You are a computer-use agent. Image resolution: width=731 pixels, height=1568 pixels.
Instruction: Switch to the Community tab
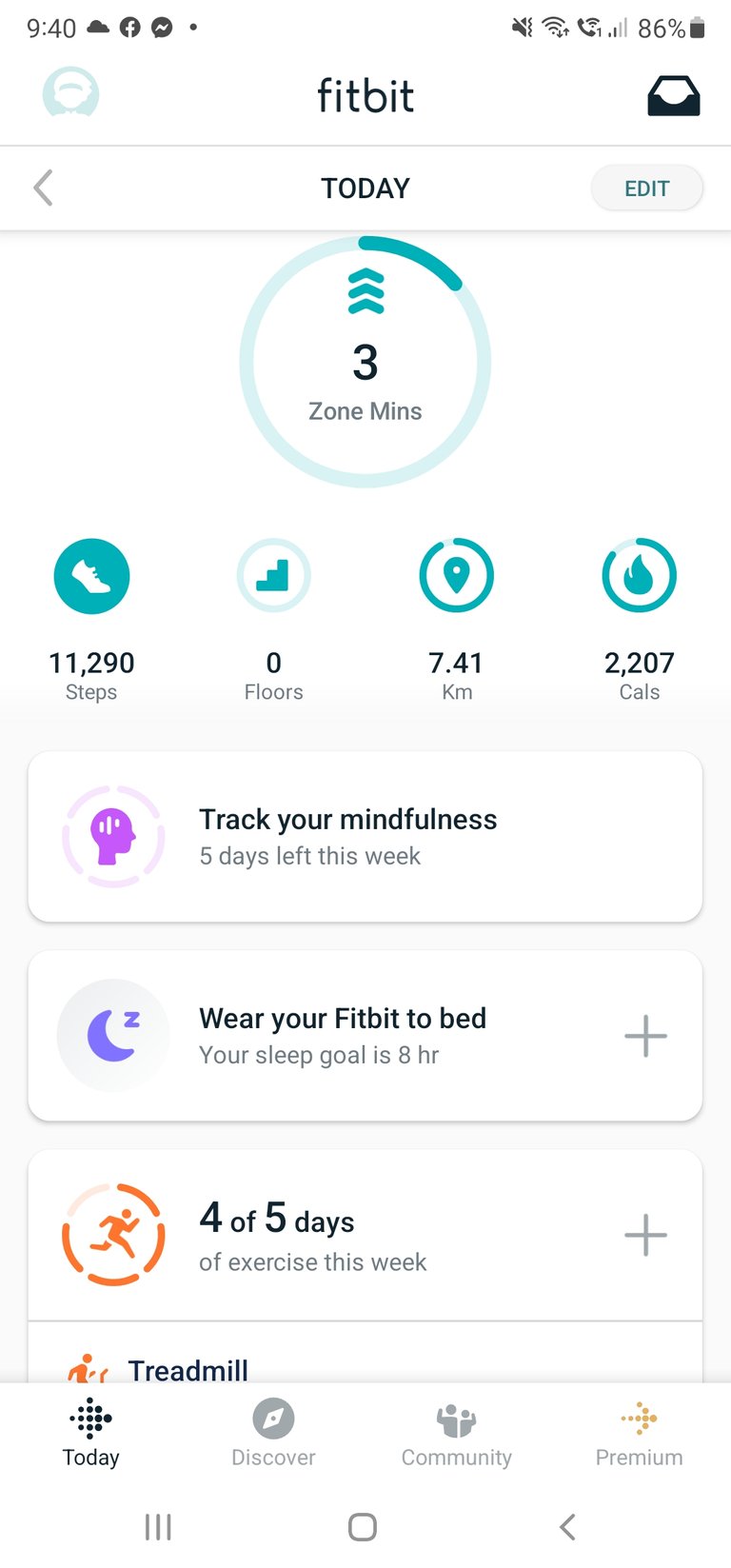point(457,1434)
